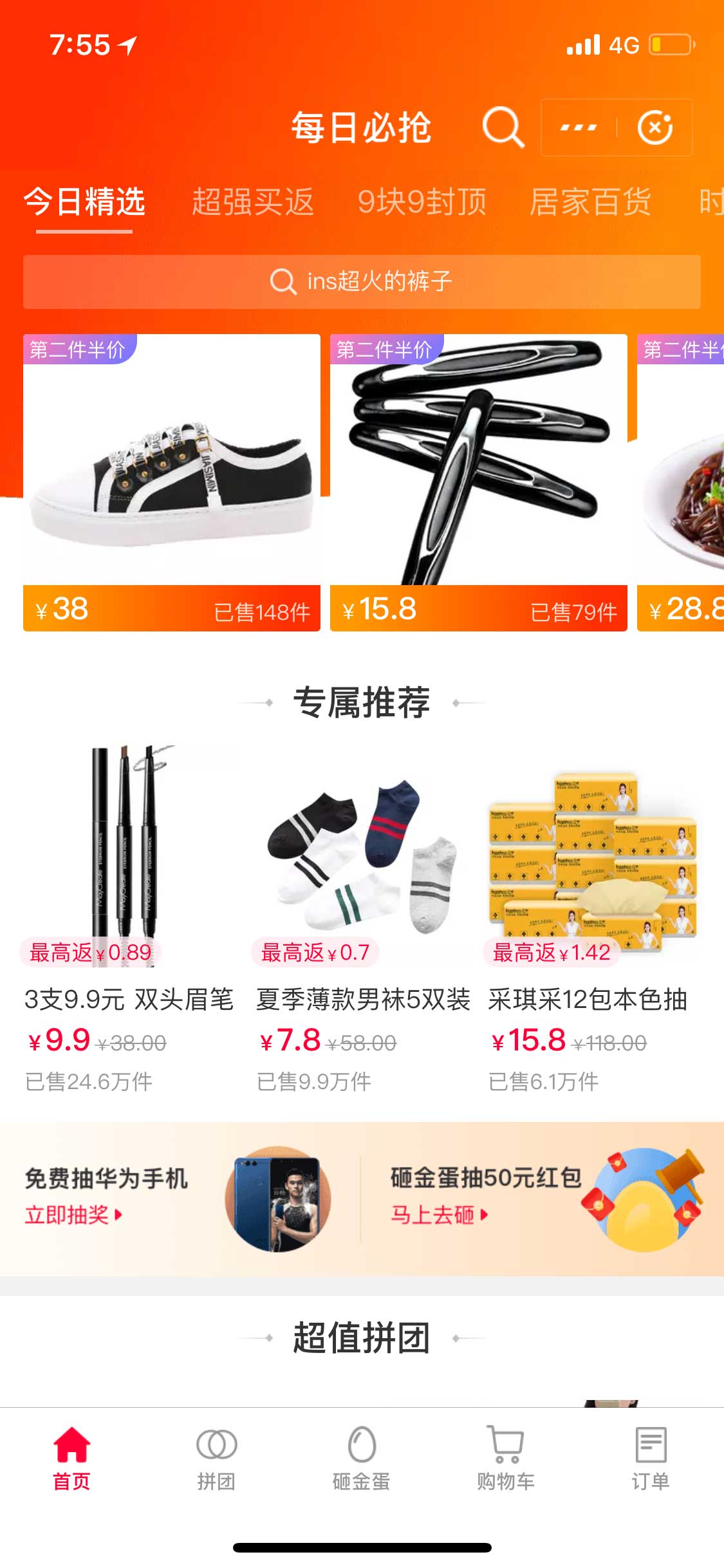Tap the ins超火的裤子 search box
This screenshot has height=1568, width=724.
[x=362, y=282]
